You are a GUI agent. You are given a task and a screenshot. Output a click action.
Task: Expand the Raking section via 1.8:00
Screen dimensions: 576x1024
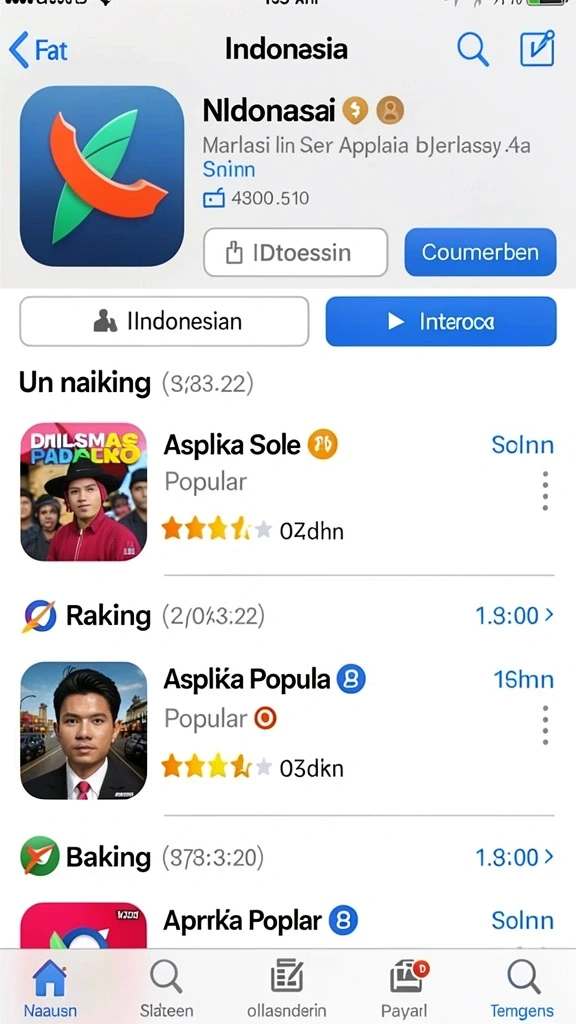tap(514, 615)
